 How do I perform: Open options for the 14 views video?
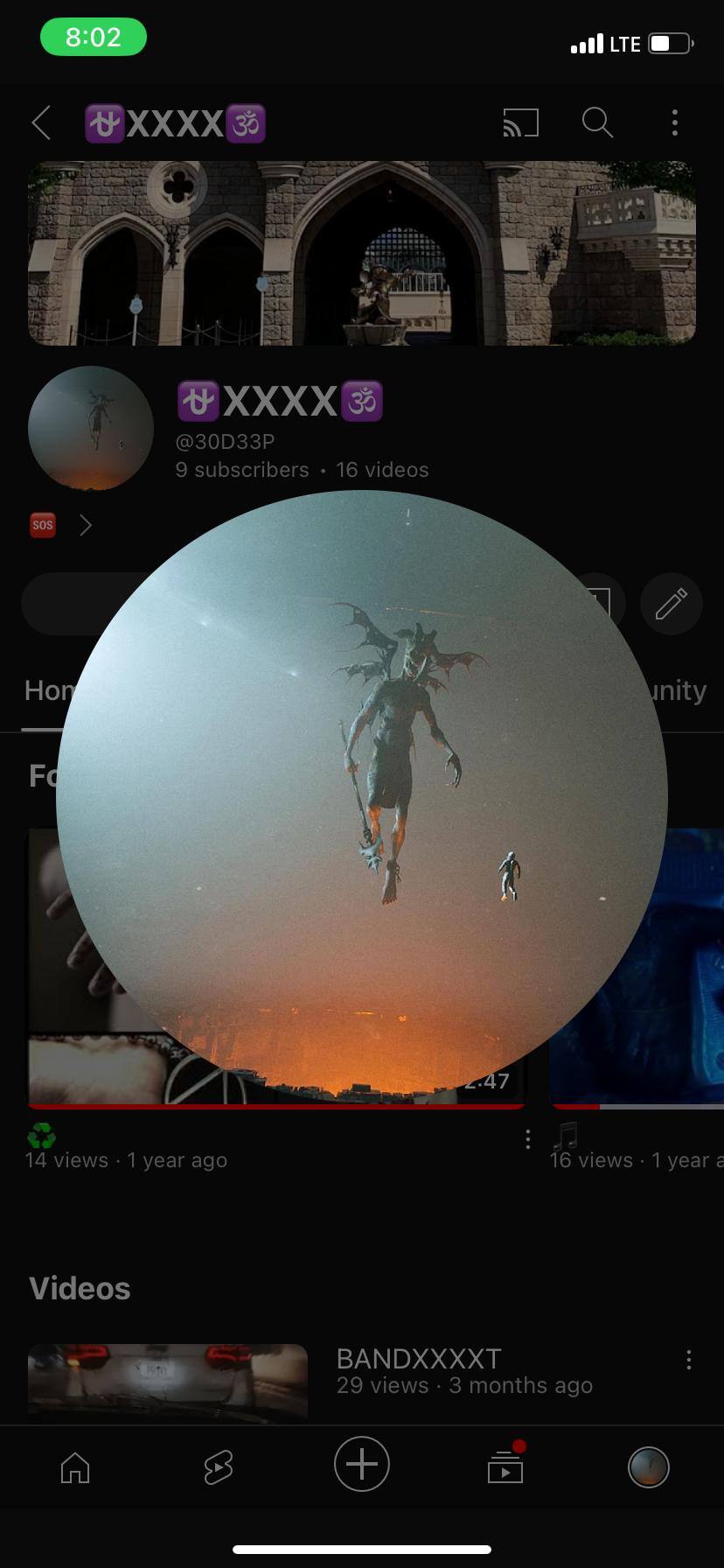click(527, 1139)
